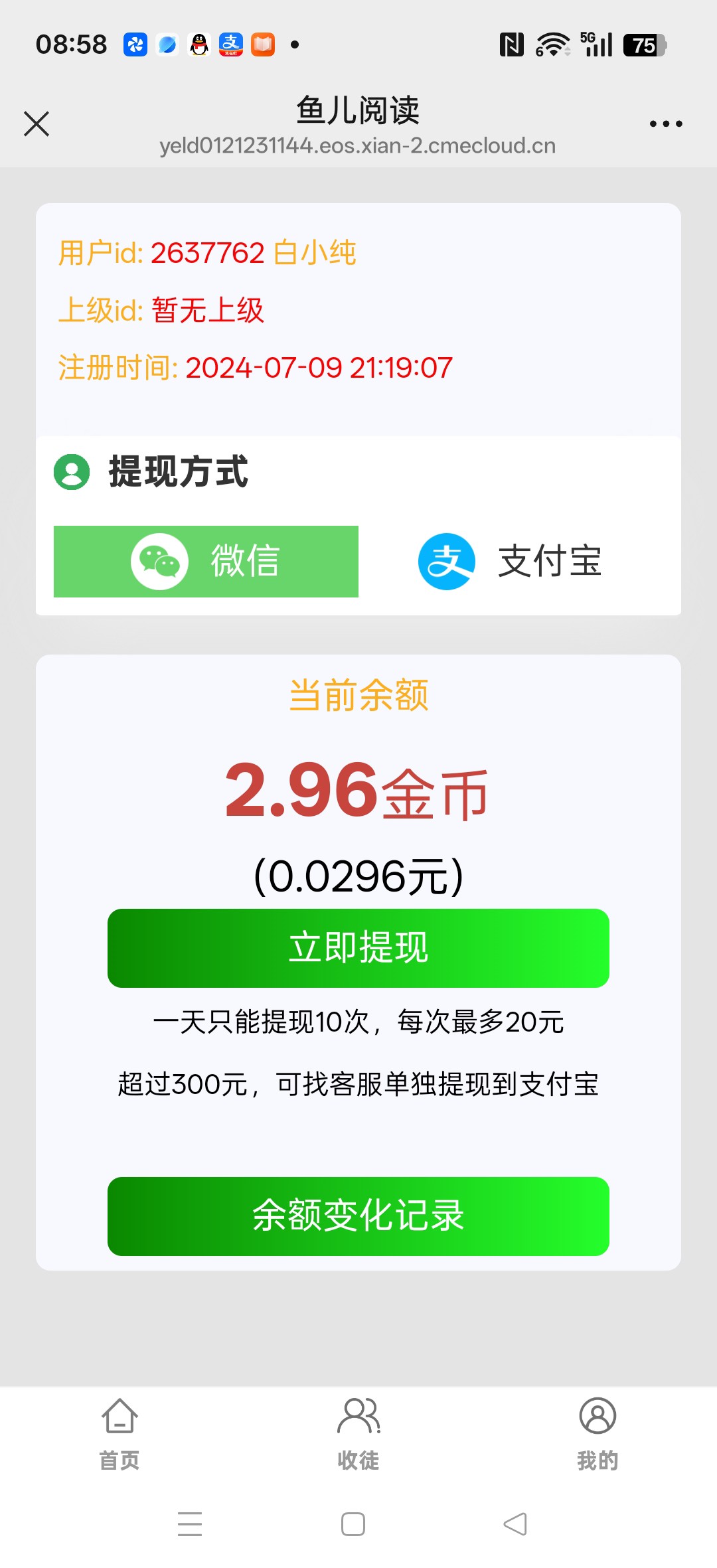Switch to the 收徒 tab

click(358, 1434)
